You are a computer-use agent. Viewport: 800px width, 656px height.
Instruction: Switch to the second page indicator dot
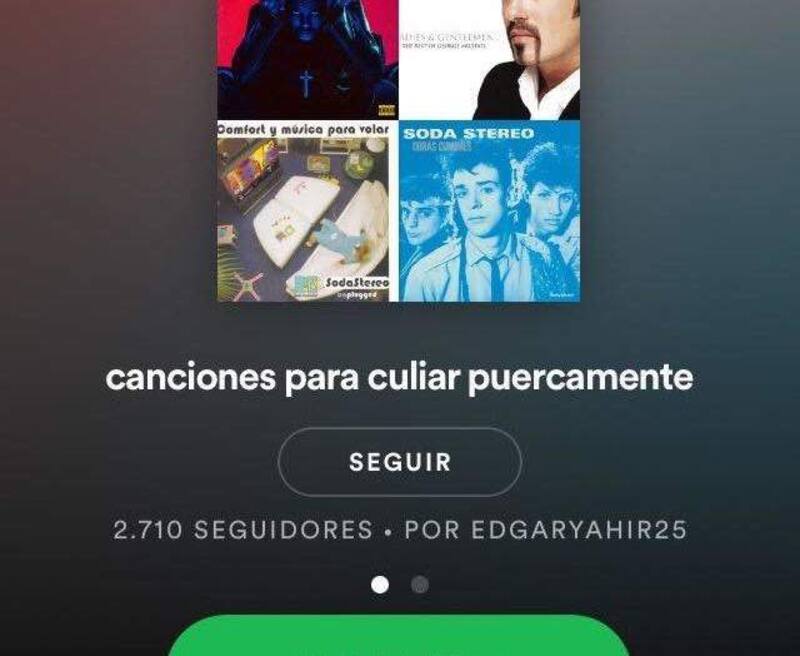tap(420, 585)
